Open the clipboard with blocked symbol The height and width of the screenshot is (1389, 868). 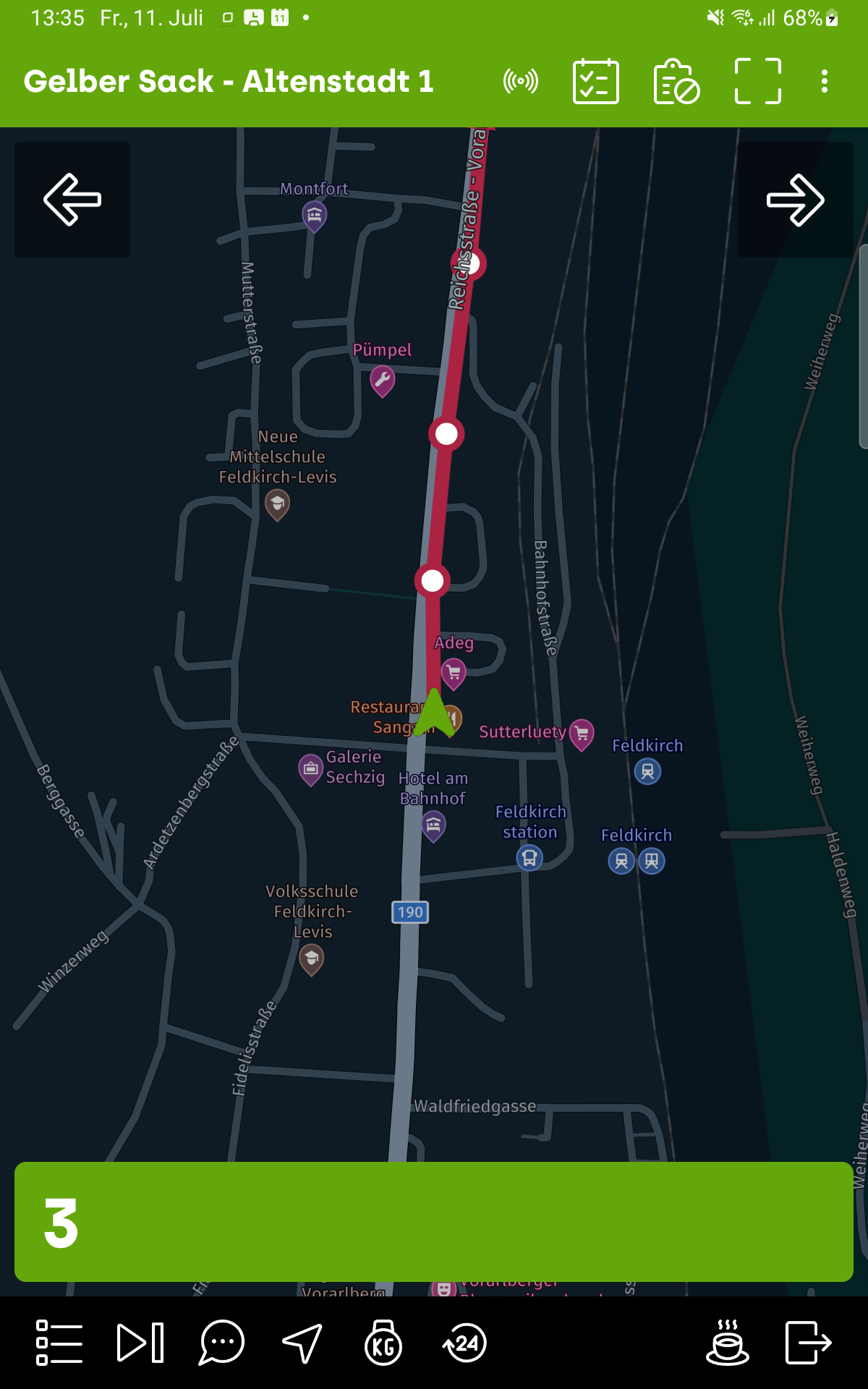click(x=677, y=81)
